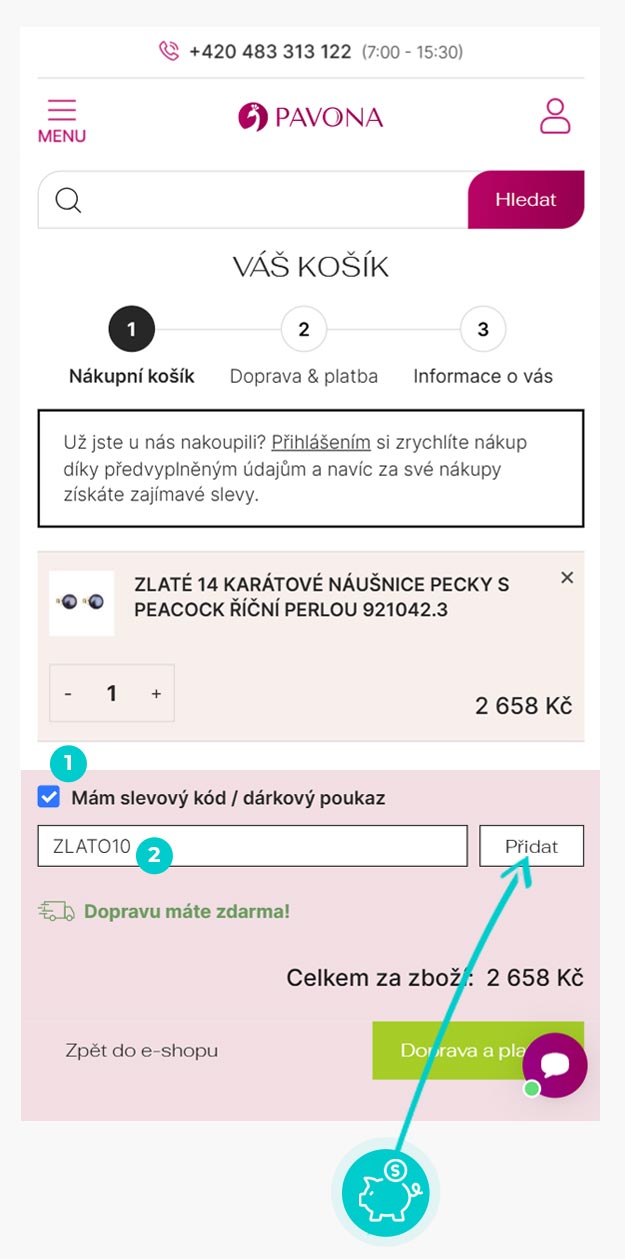Open the user account icon

[555, 116]
